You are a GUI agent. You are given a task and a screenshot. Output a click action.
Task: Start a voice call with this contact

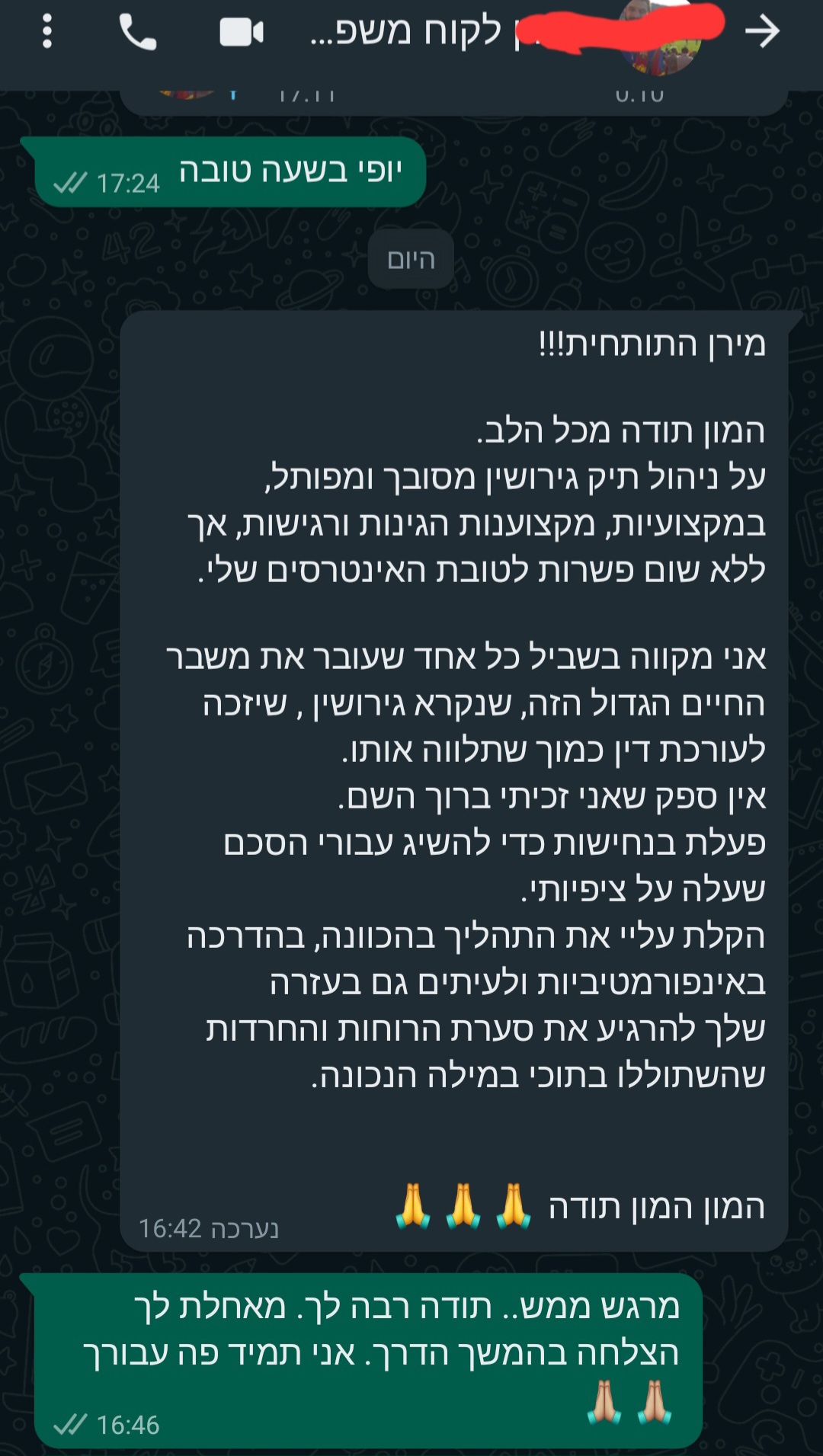click(x=138, y=32)
